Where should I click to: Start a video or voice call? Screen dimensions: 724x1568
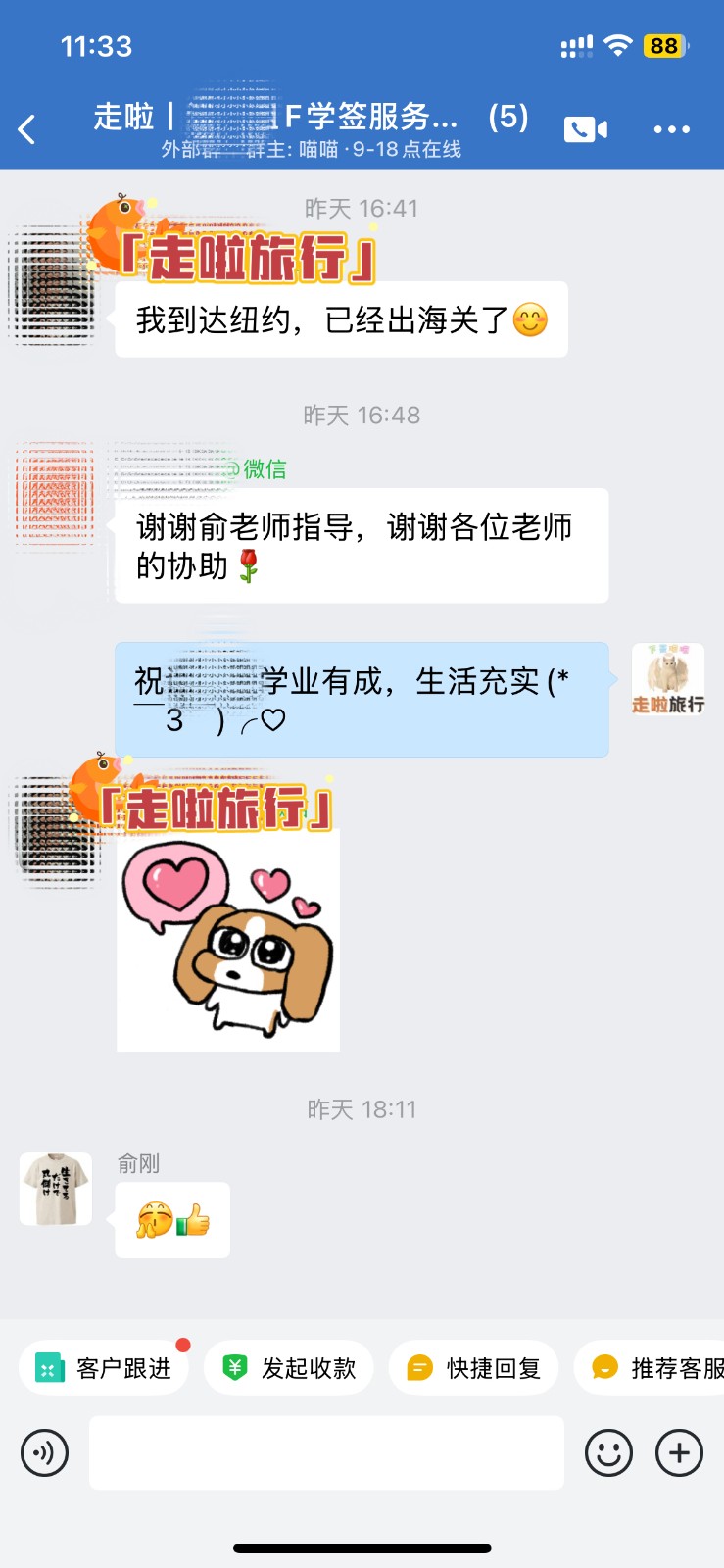click(x=585, y=129)
